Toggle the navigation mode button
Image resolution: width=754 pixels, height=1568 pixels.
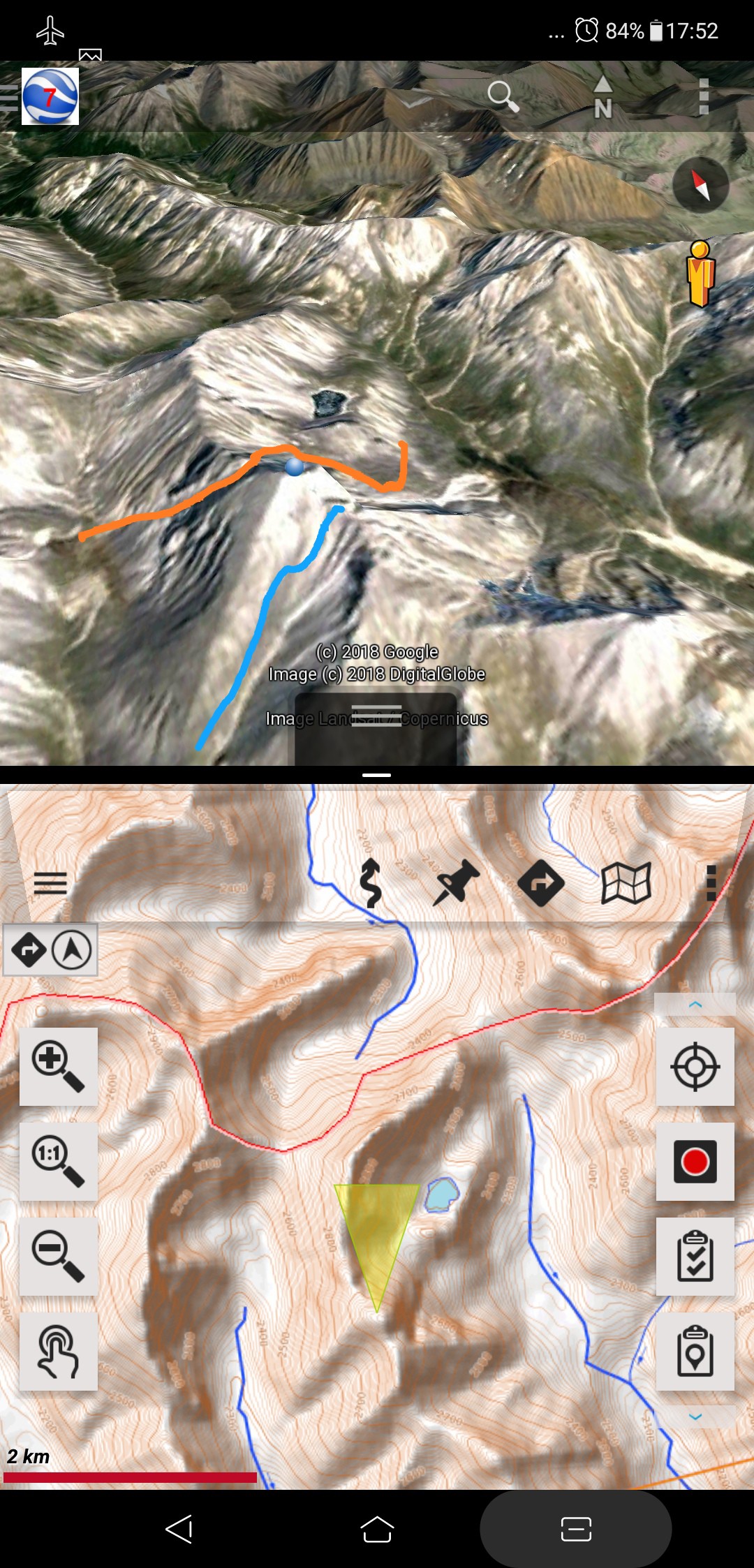coord(50,949)
